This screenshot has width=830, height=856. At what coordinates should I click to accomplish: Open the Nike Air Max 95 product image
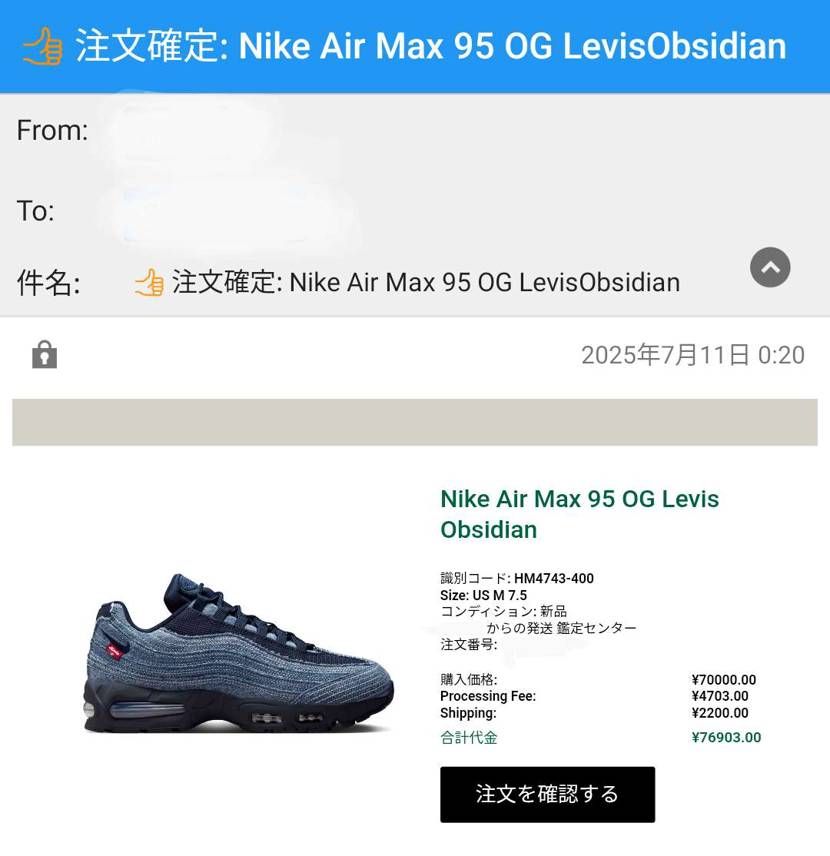pyautogui.click(x=238, y=653)
